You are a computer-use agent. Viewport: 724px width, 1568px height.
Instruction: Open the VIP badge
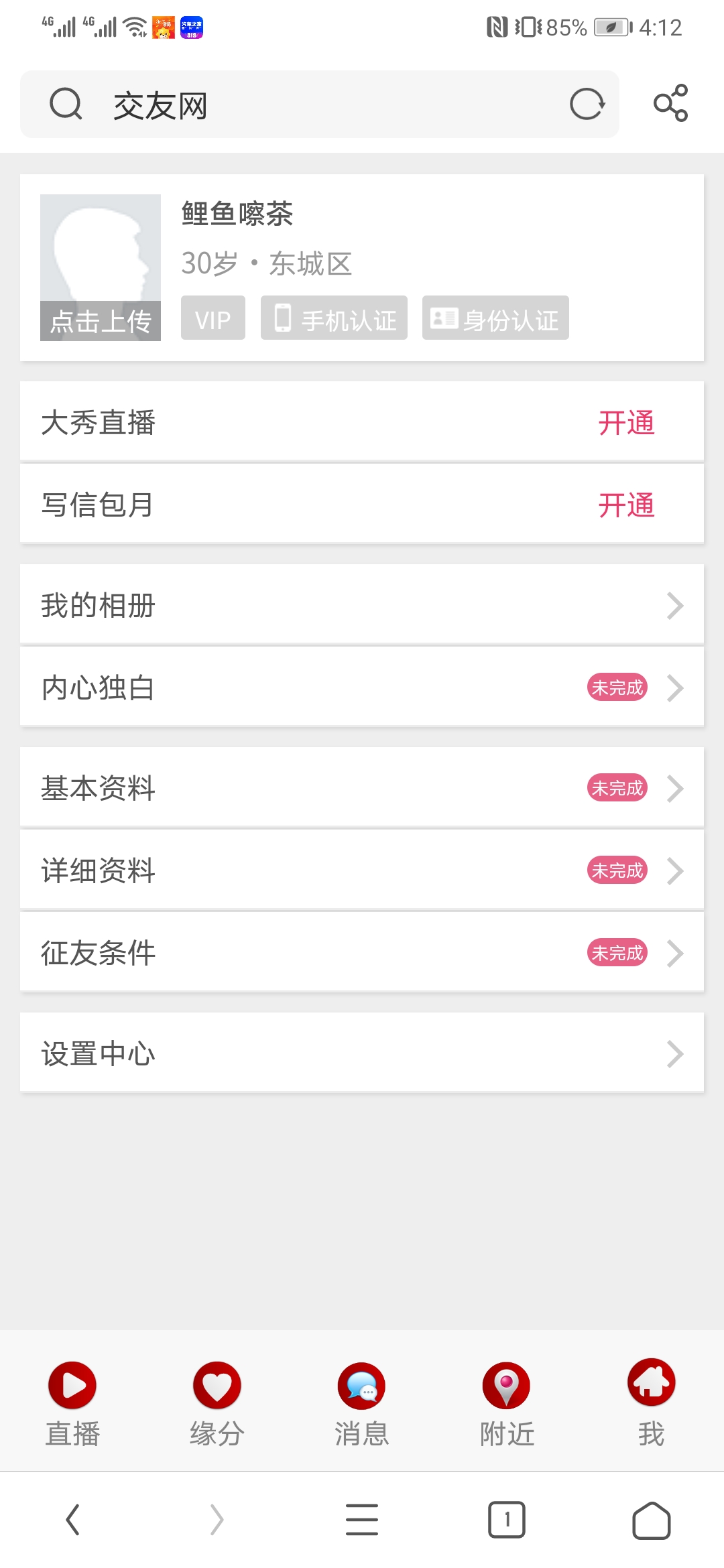tap(213, 318)
